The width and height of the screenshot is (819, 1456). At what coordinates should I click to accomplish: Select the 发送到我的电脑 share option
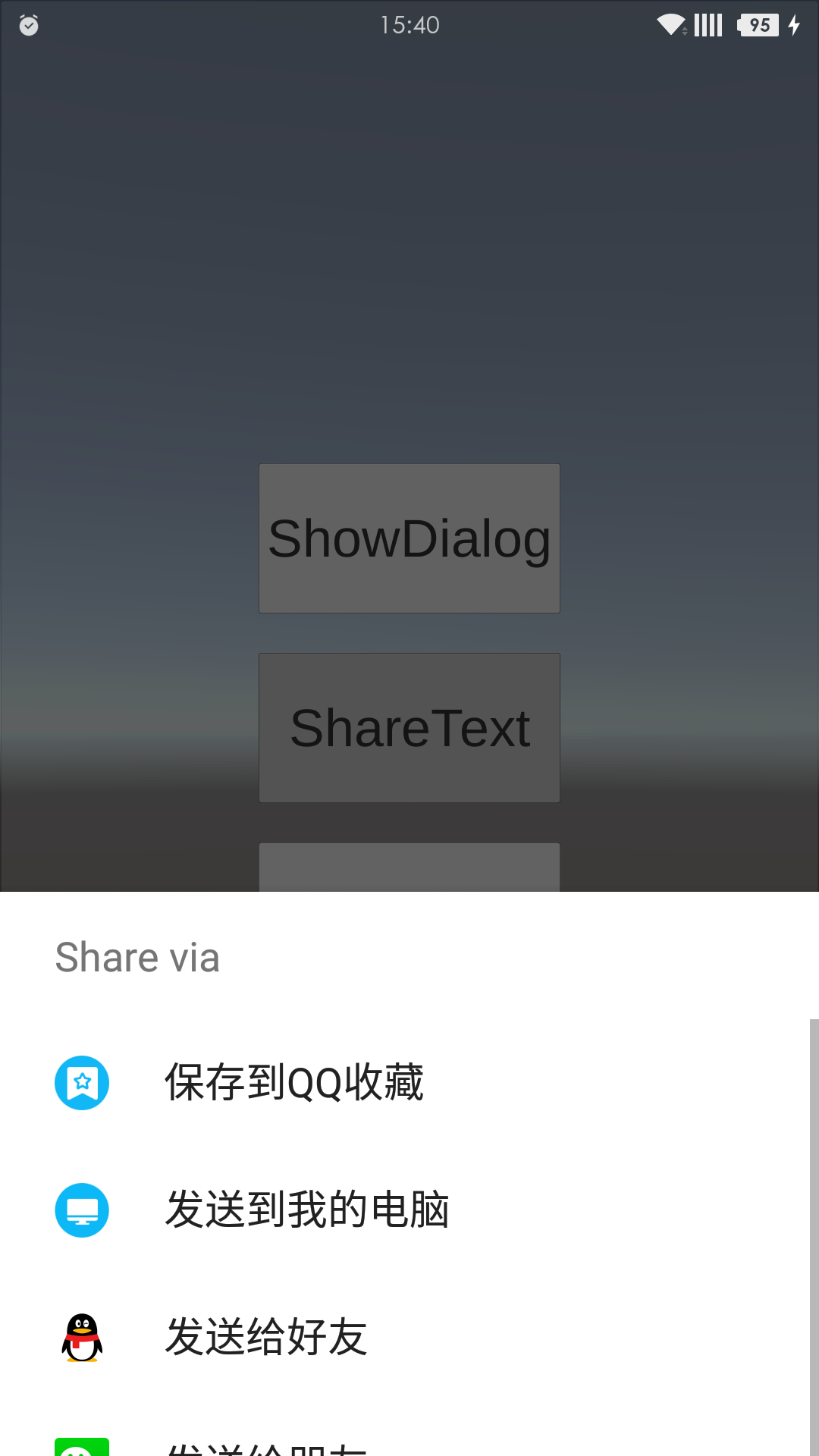pos(307,1210)
